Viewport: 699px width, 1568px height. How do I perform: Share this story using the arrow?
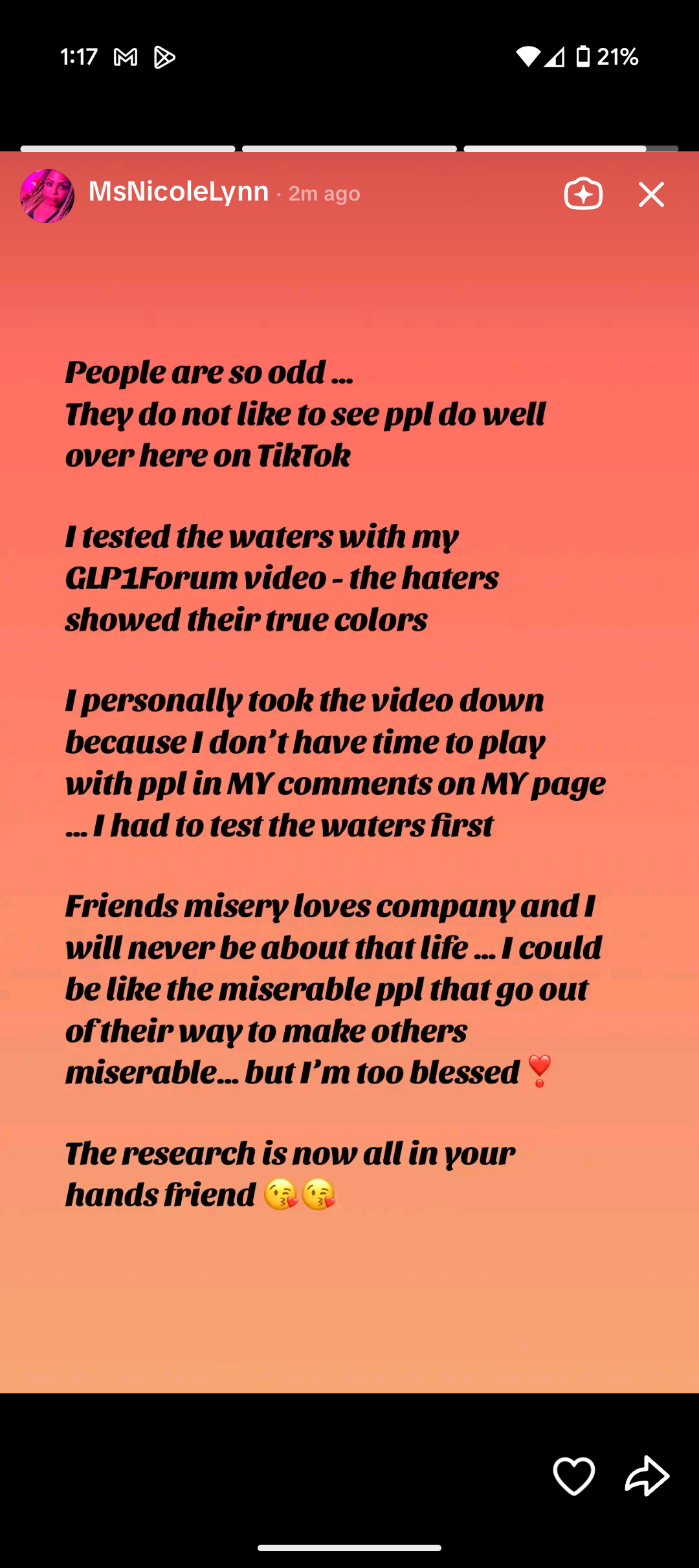click(647, 1476)
